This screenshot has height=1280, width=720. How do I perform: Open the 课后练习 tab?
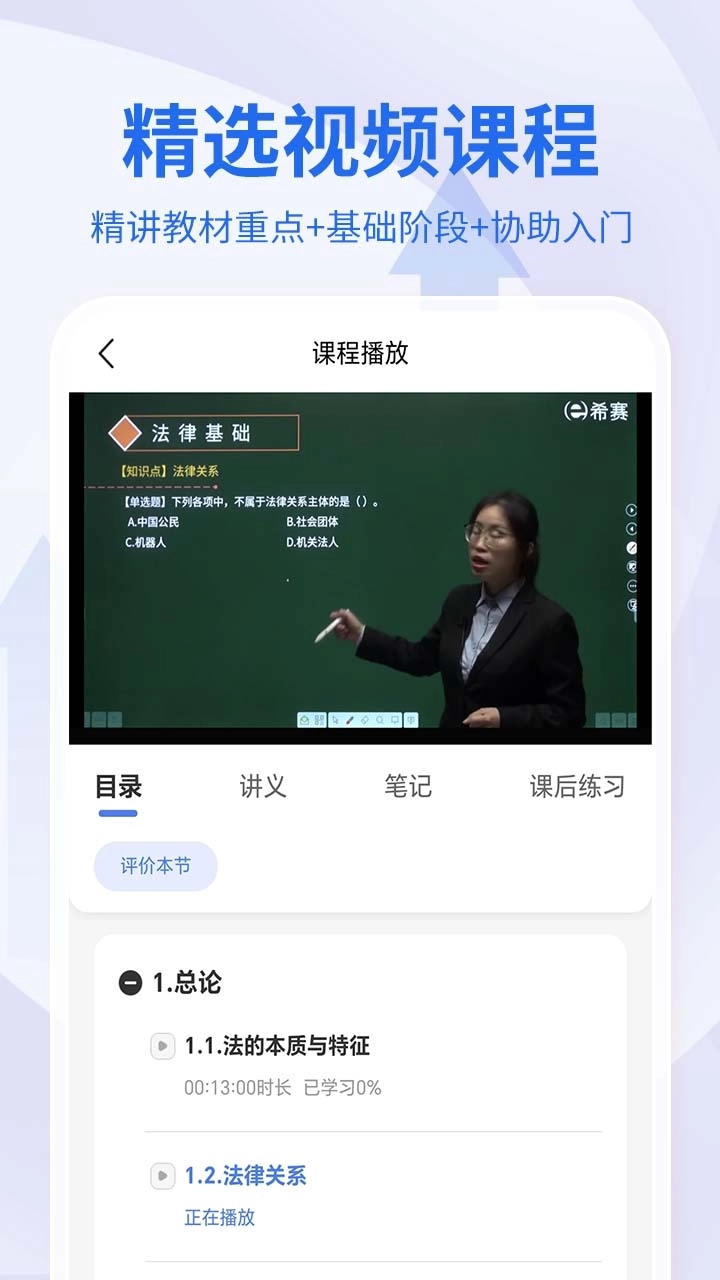click(580, 787)
